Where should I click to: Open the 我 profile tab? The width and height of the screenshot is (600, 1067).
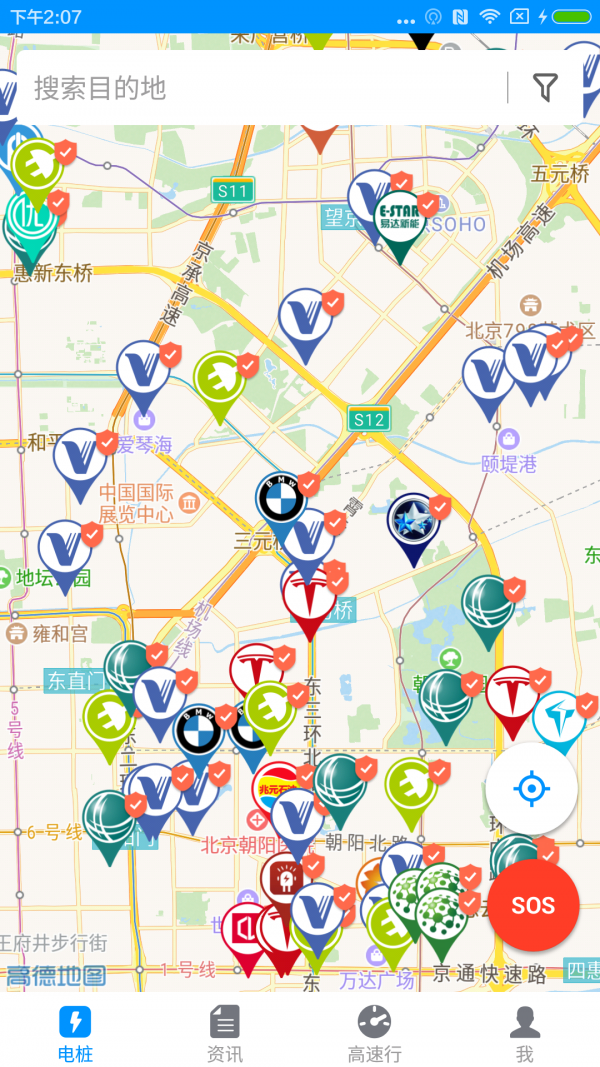[524, 1033]
